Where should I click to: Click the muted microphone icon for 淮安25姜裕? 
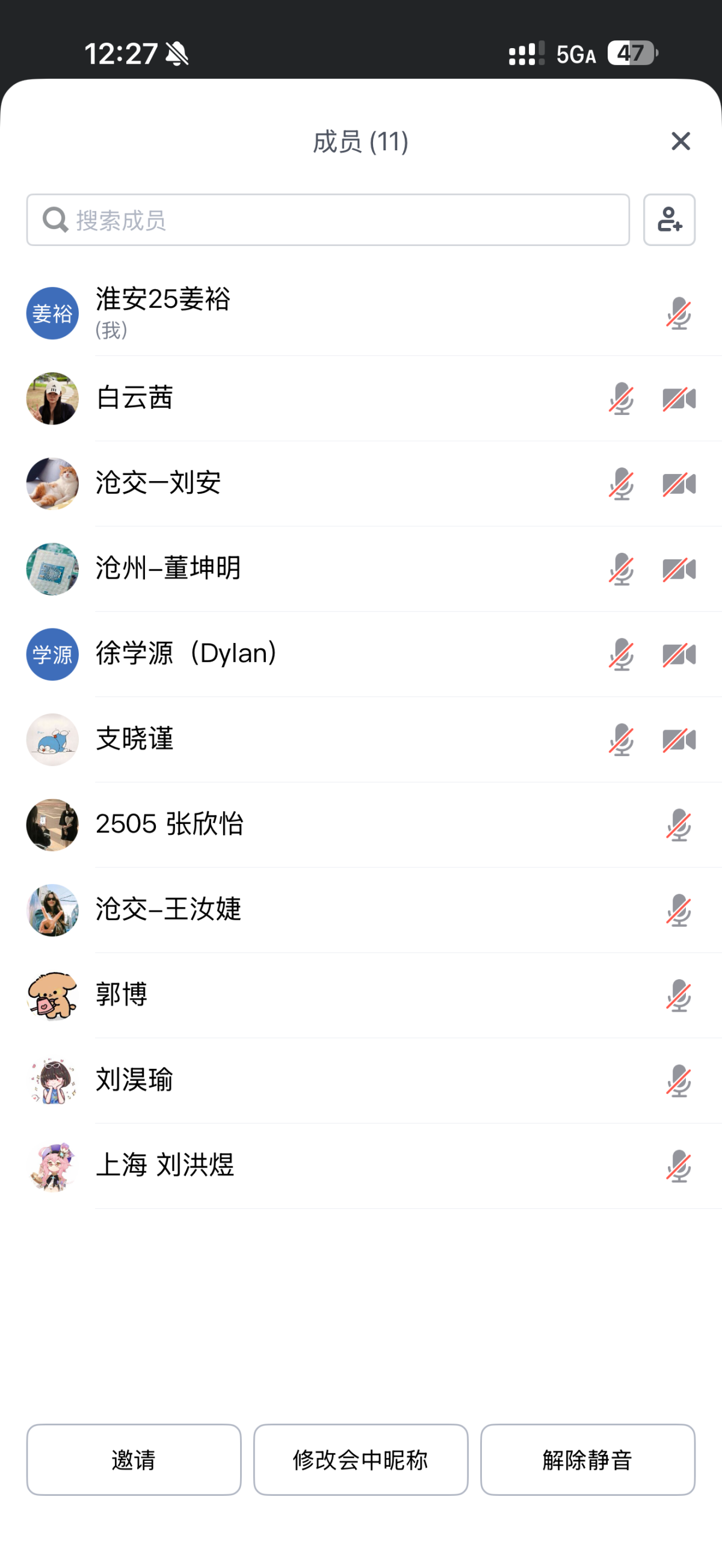tap(678, 313)
